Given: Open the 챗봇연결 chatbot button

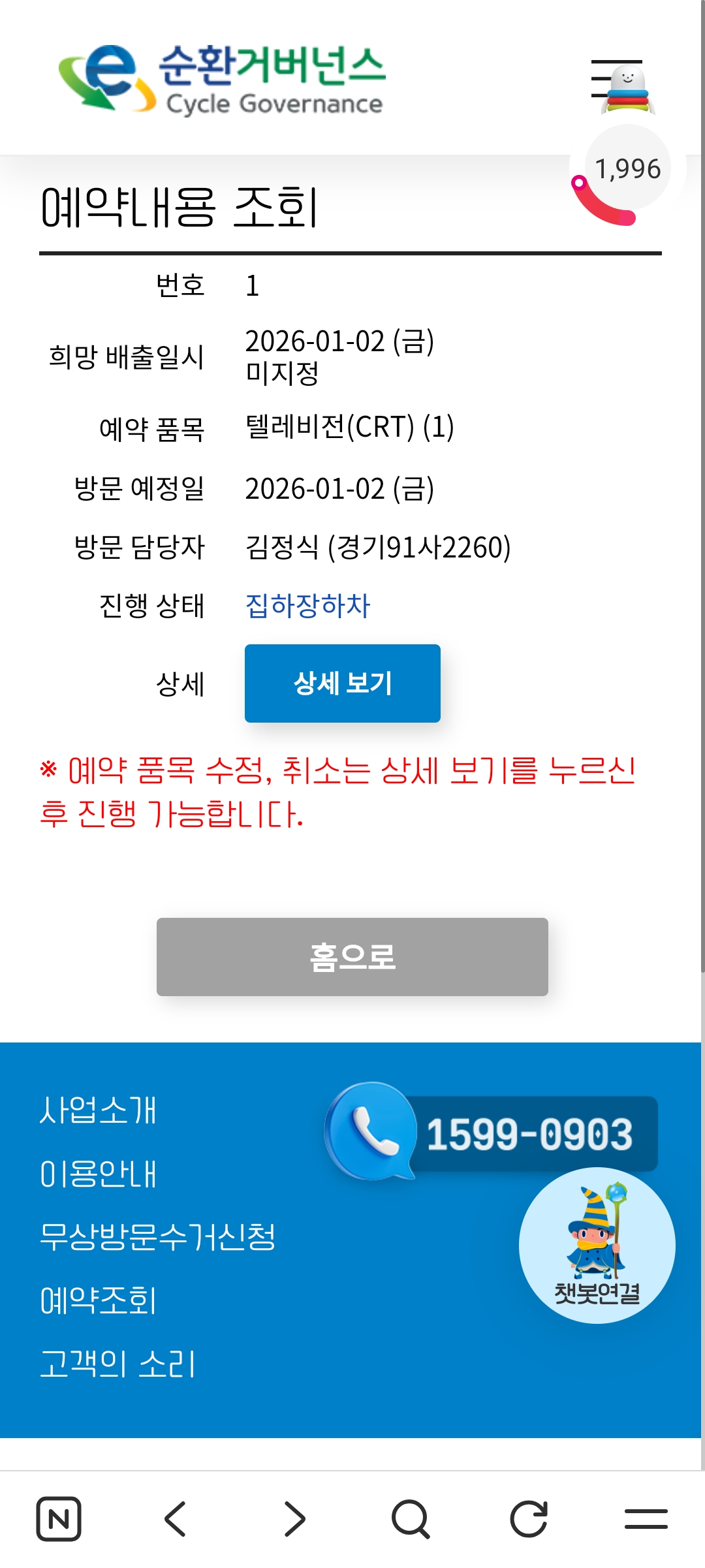Looking at the screenshot, I should 596,1246.
